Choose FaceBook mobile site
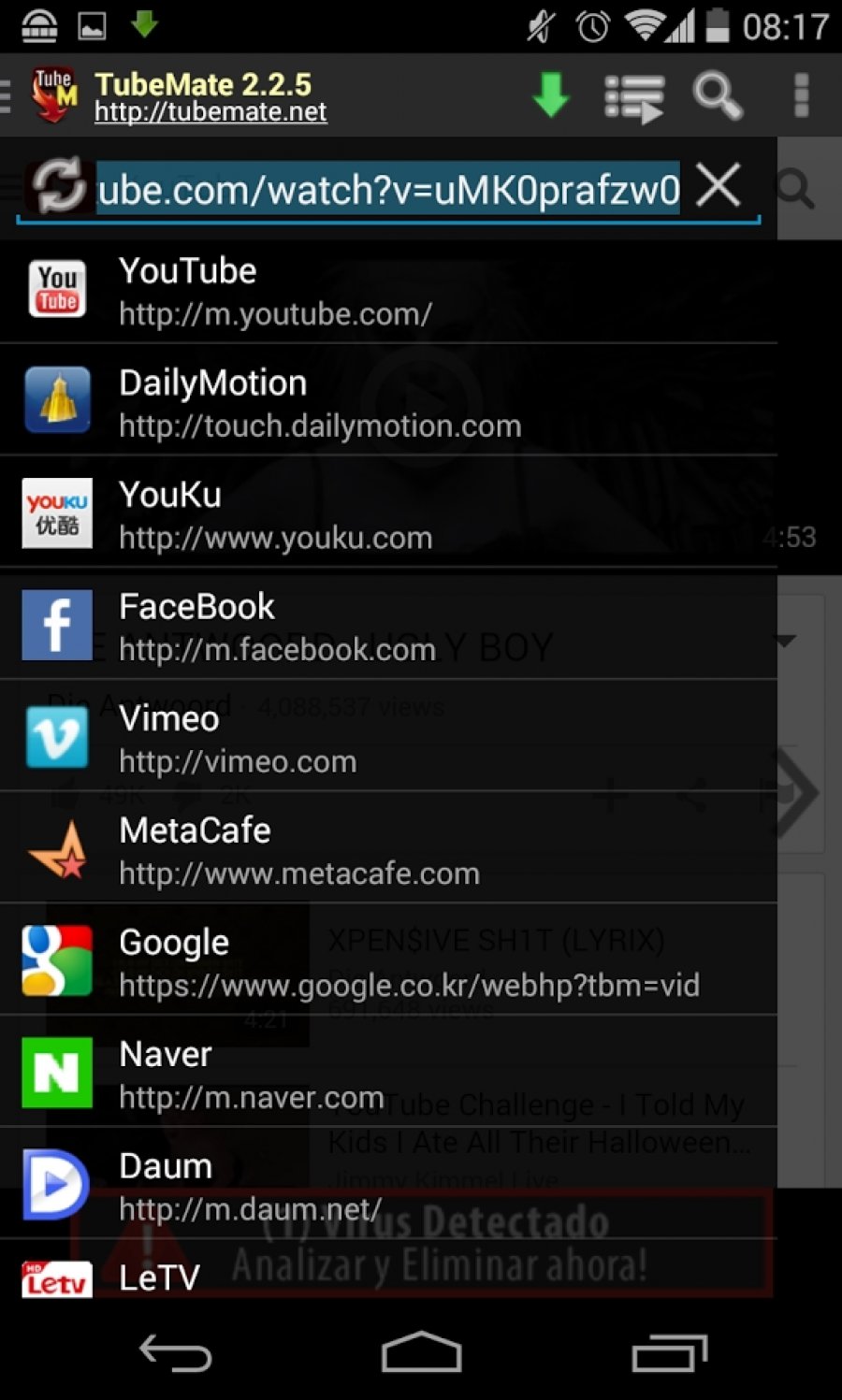The width and height of the screenshot is (842, 1400). [388, 627]
